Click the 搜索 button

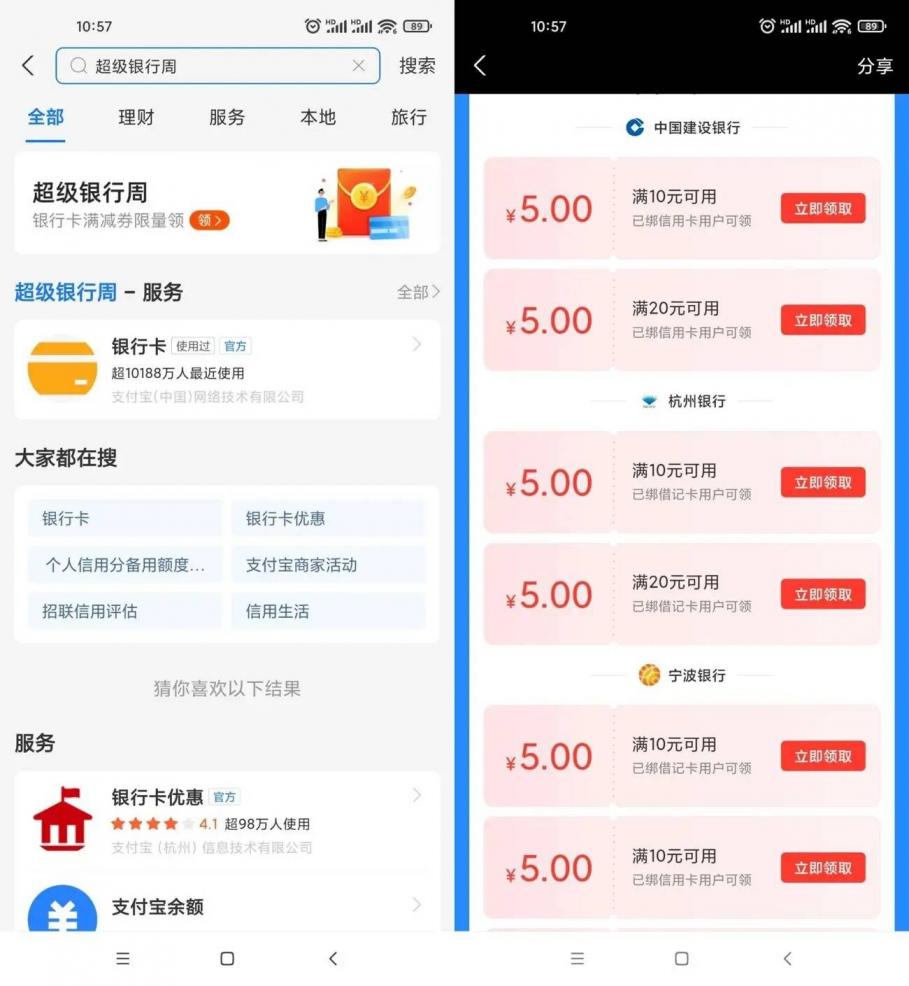point(417,65)
